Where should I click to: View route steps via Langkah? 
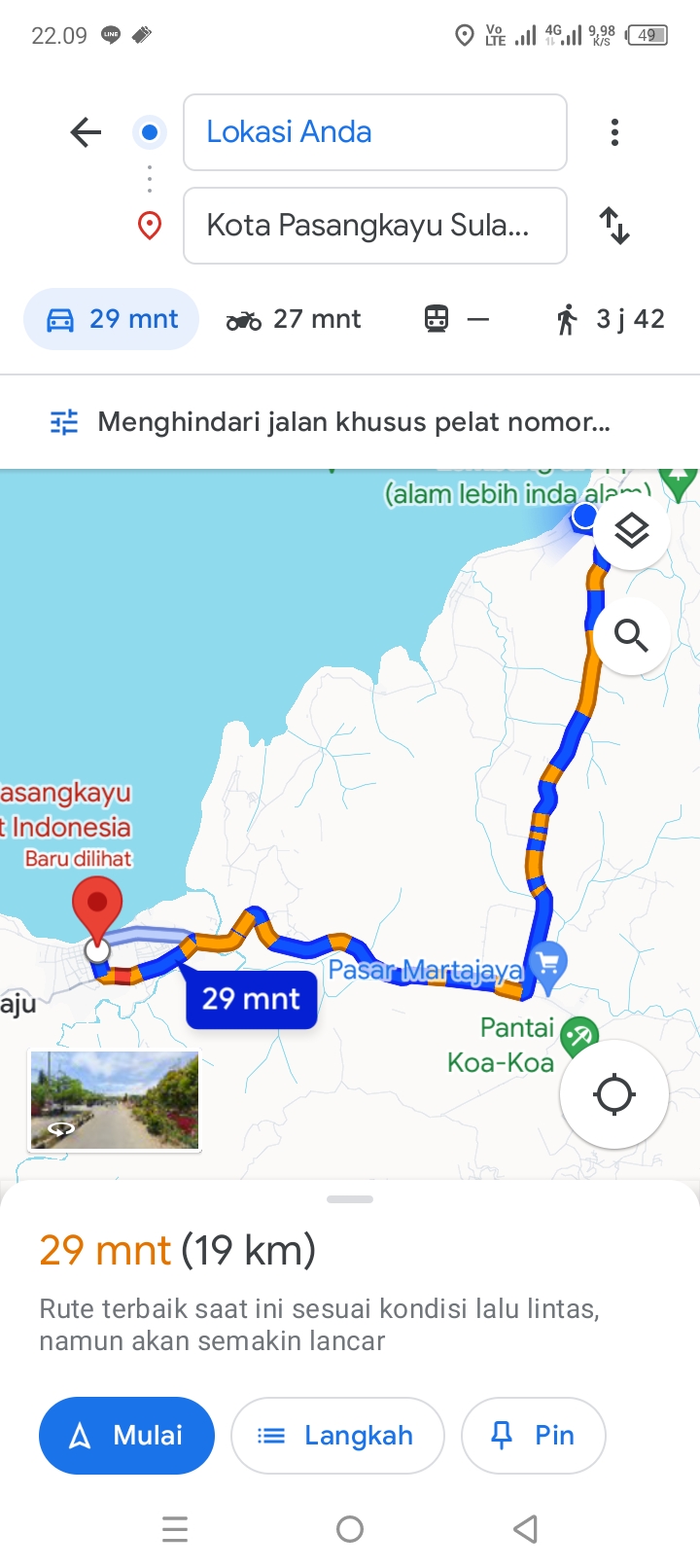pyautogui.click(x=337, y=1436)
